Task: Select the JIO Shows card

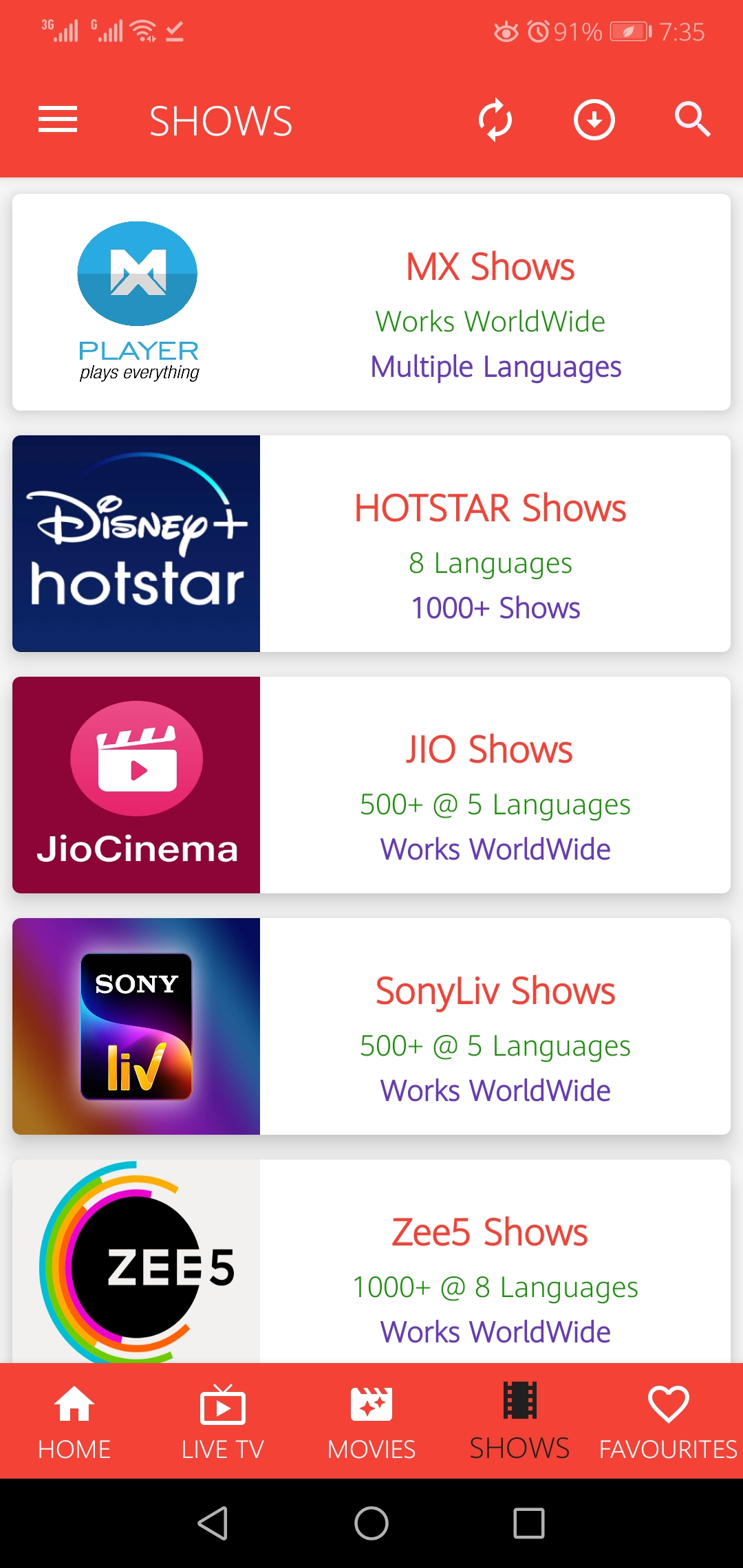Action: pyautogui.click(x=371, y=785)
